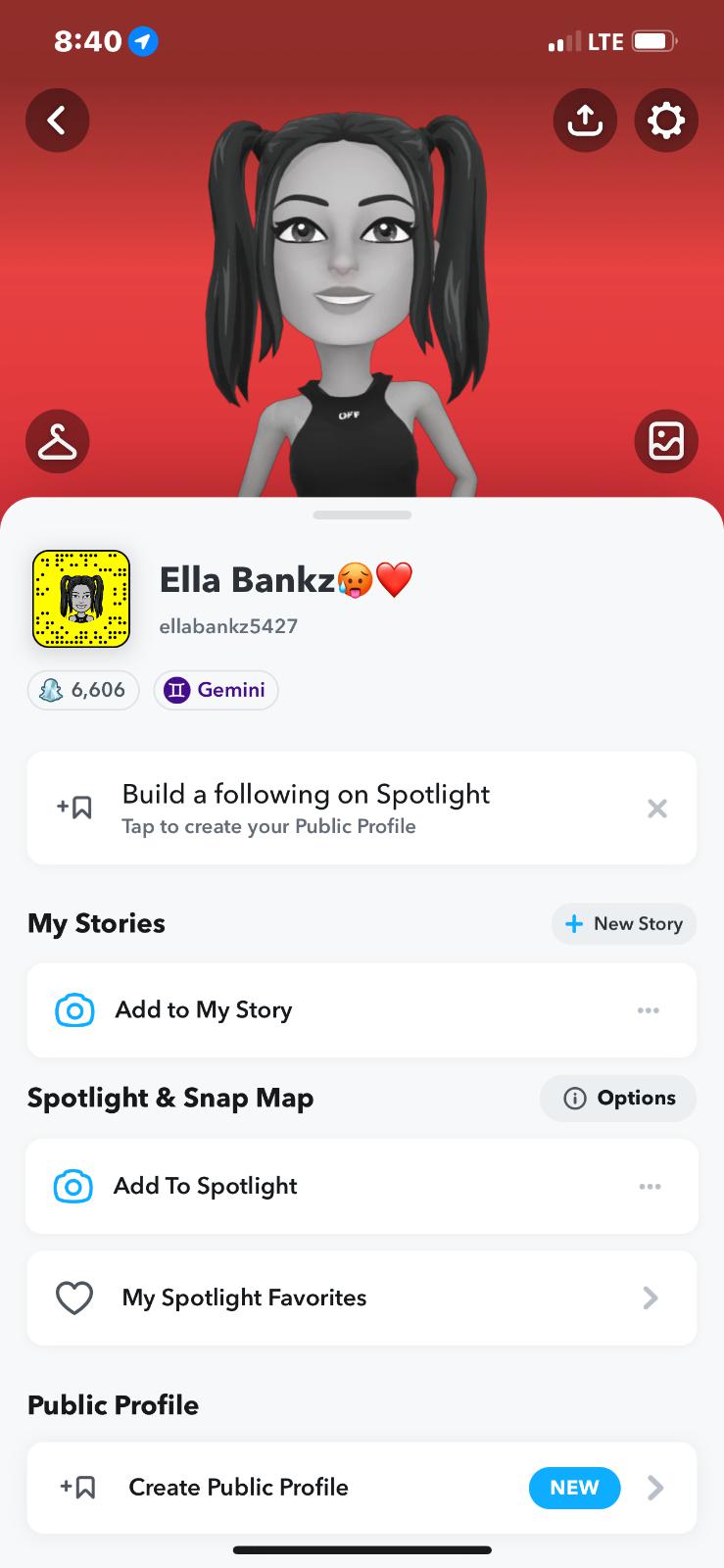Open the Gemini zodiac chip
The width and height of the screenshot is (724, 1568).
216,690
